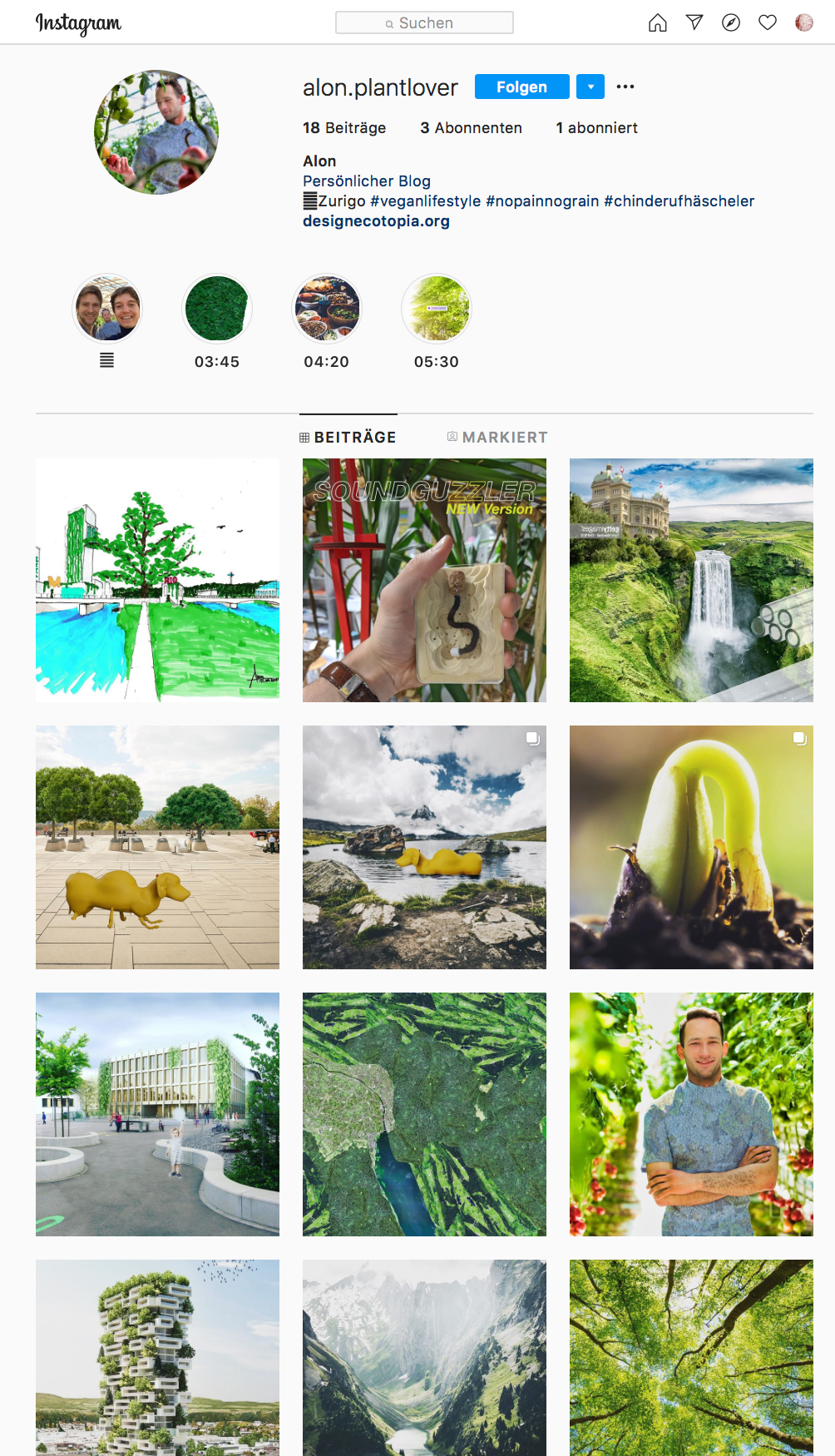Follow alon.plantlover with the Folgen button

[521, 87]
